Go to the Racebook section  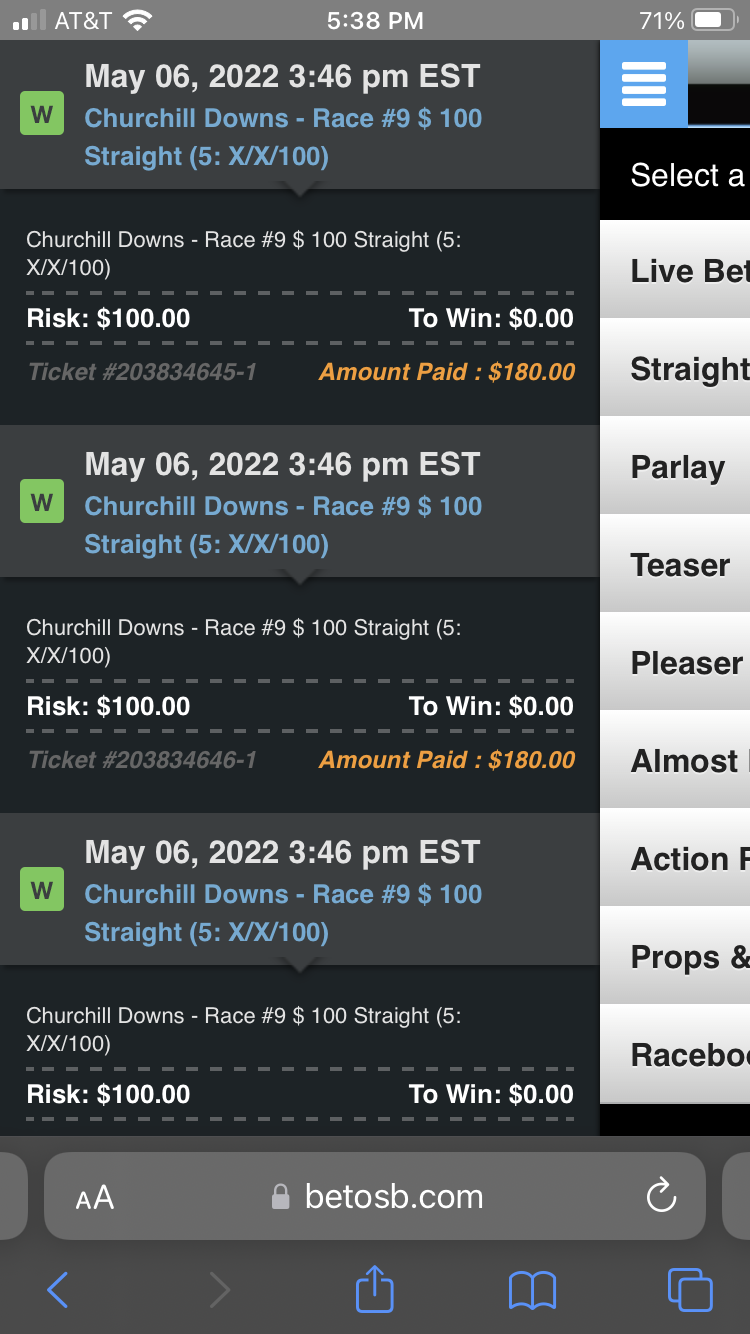pyautogui.click(x=675, y=1054)
